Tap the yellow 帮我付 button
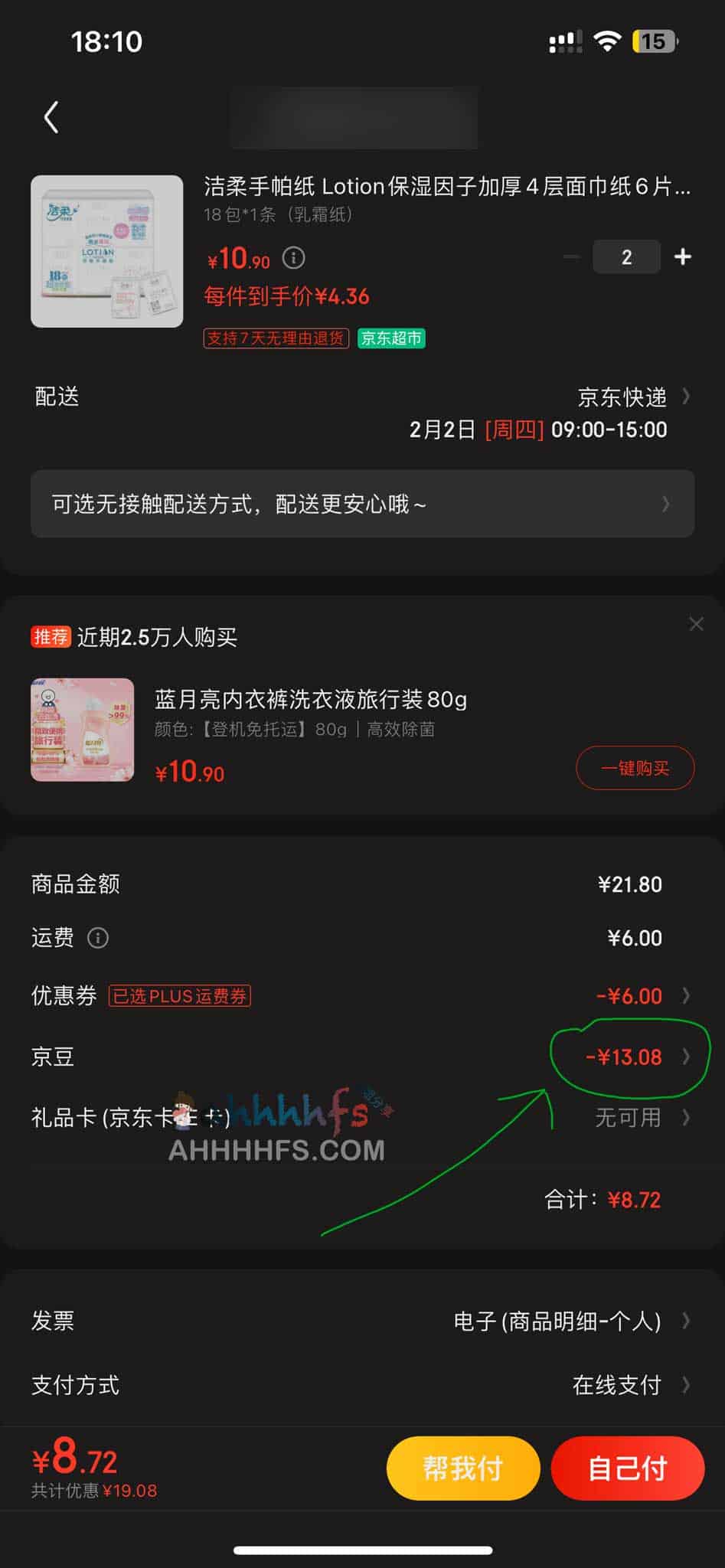 pyautogui.click(x=462, y=1468)
